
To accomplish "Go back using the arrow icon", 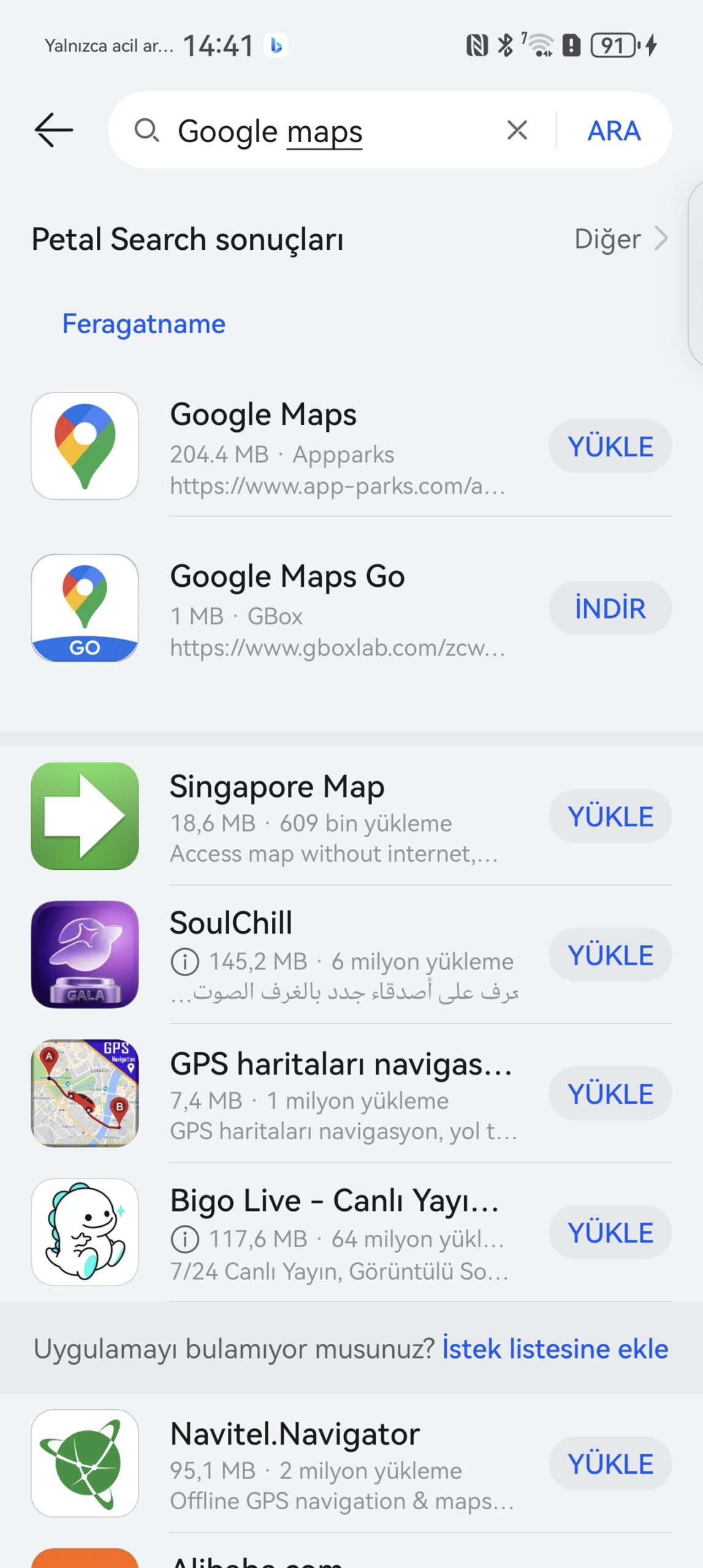I will click(x=54, y=130).
